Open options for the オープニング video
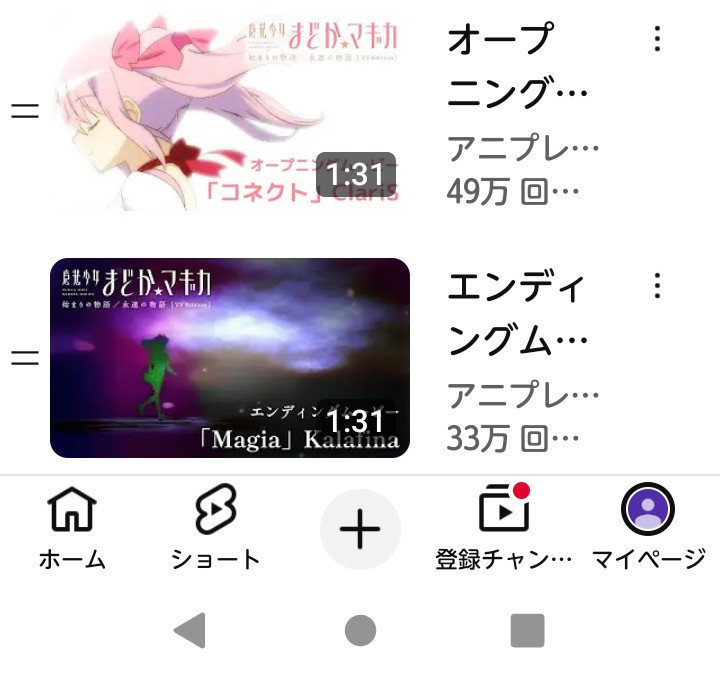720x678 pixels. pyautogui.click(x=656, y=39)
